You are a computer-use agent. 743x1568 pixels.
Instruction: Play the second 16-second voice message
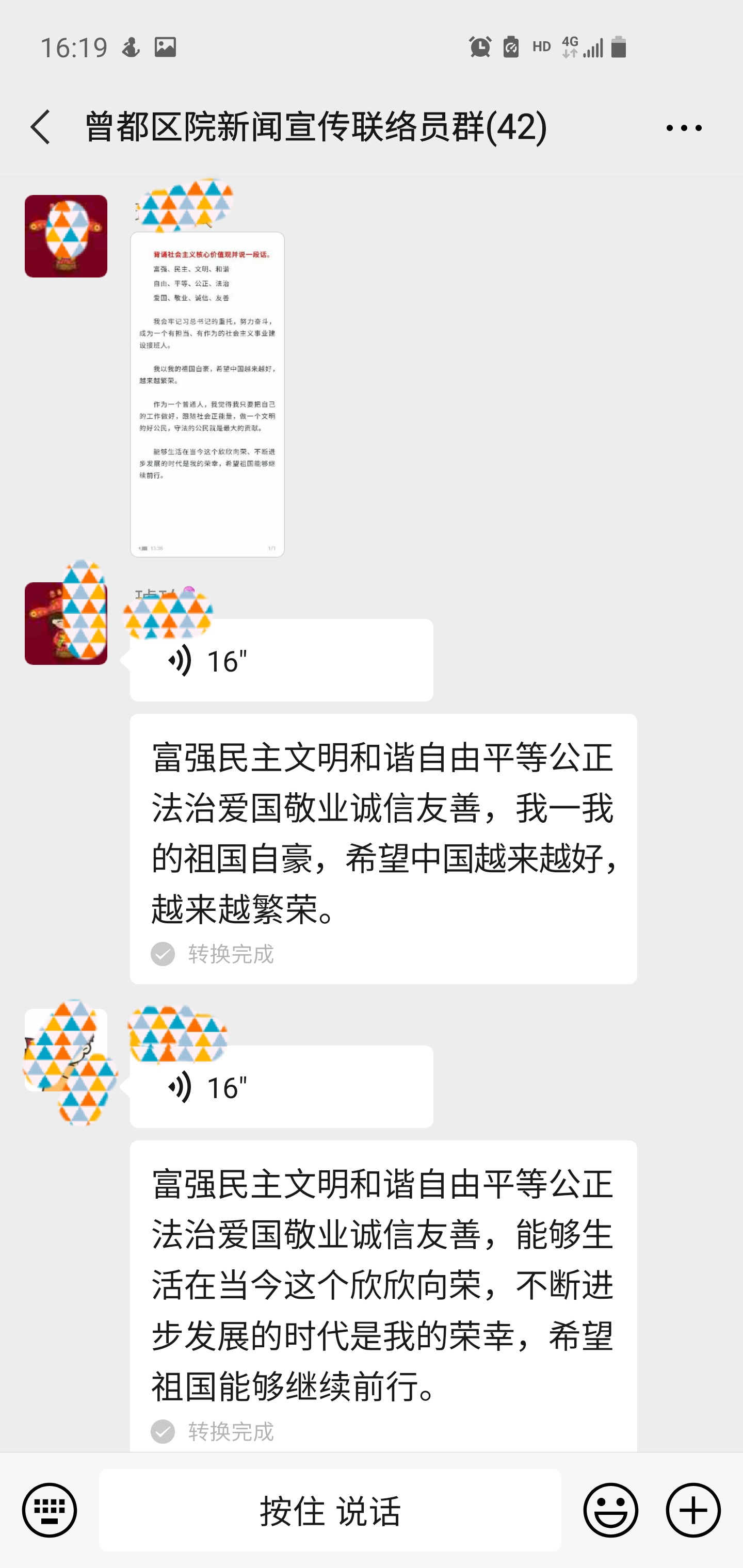coord(281,1087)
